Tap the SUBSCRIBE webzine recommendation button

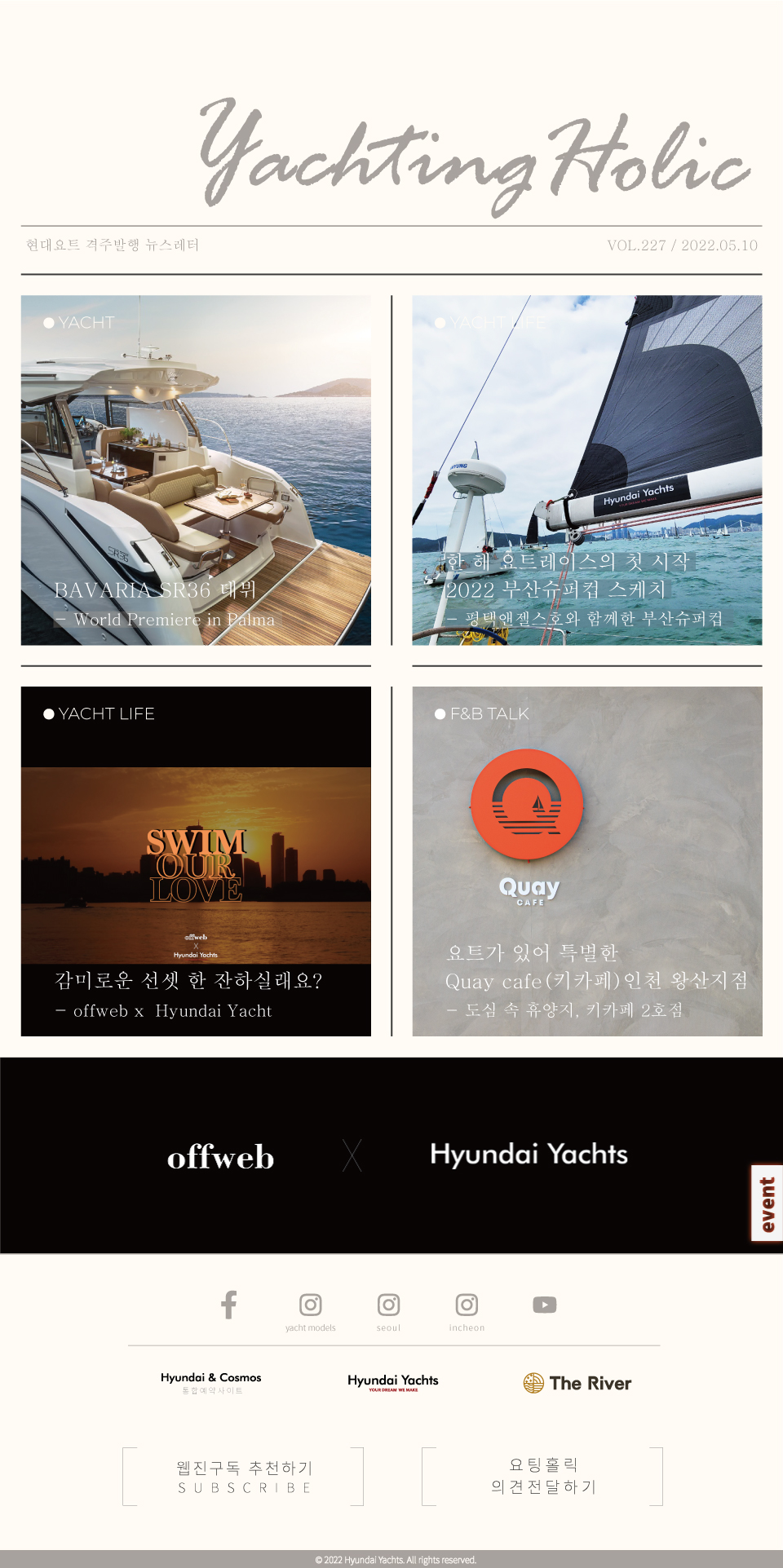(243, 1477)
